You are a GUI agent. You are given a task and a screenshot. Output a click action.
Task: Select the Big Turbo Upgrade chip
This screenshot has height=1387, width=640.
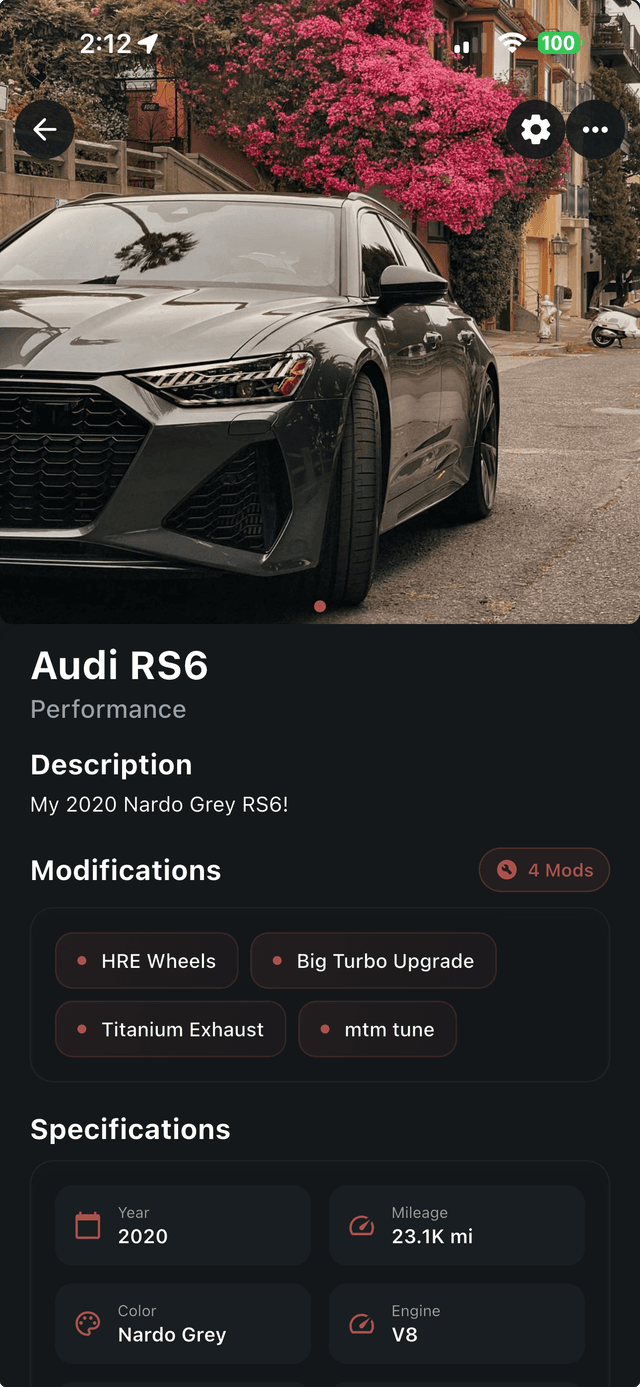click(373, 961)
